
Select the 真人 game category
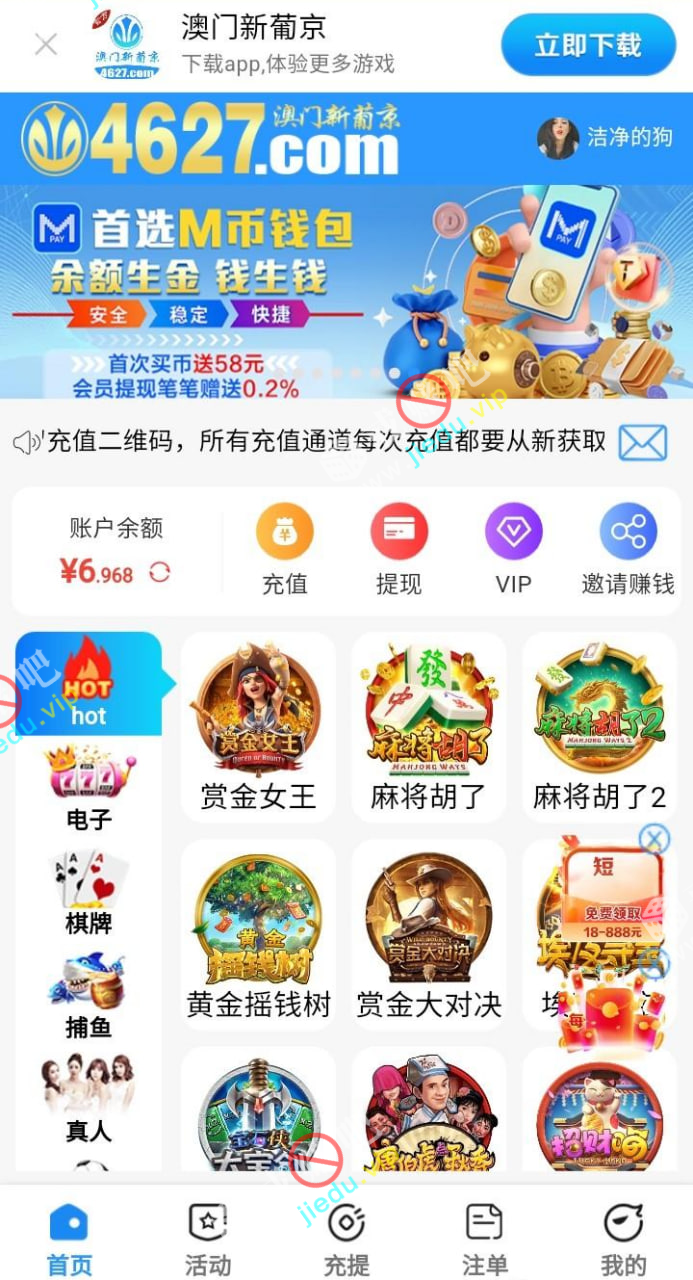click(x=89, y=1100)
